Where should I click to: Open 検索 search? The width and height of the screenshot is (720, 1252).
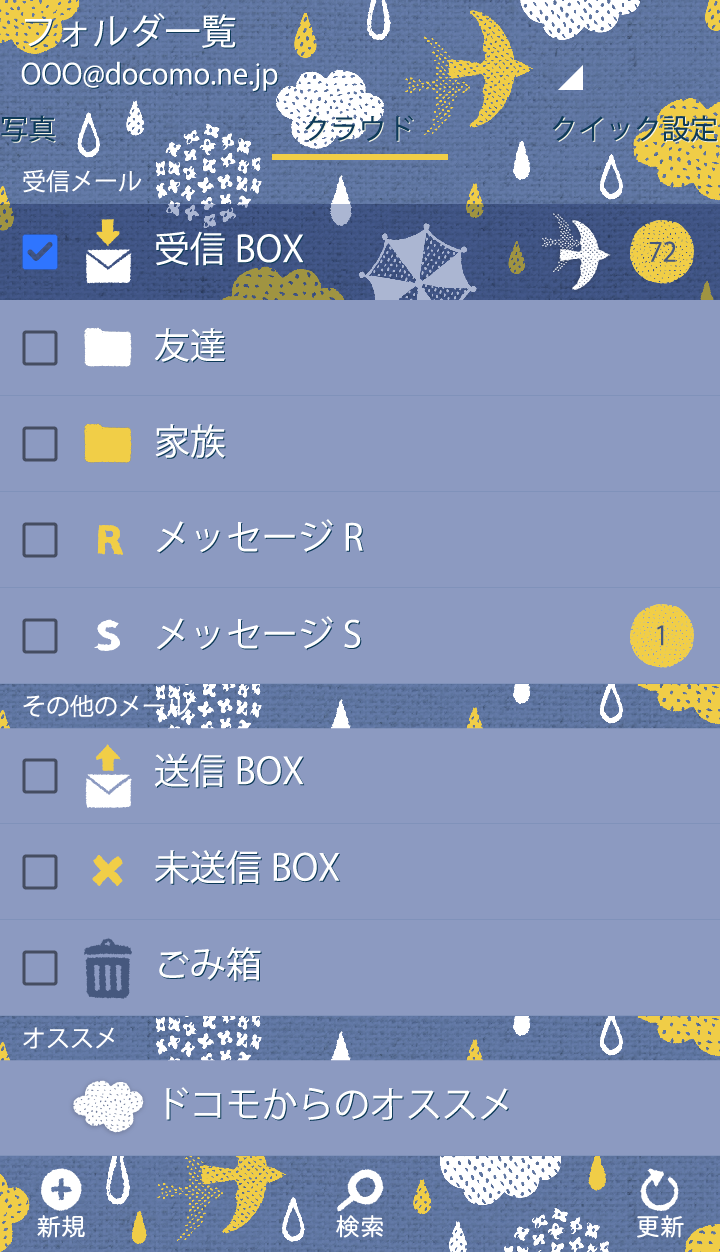[360, 1205]
